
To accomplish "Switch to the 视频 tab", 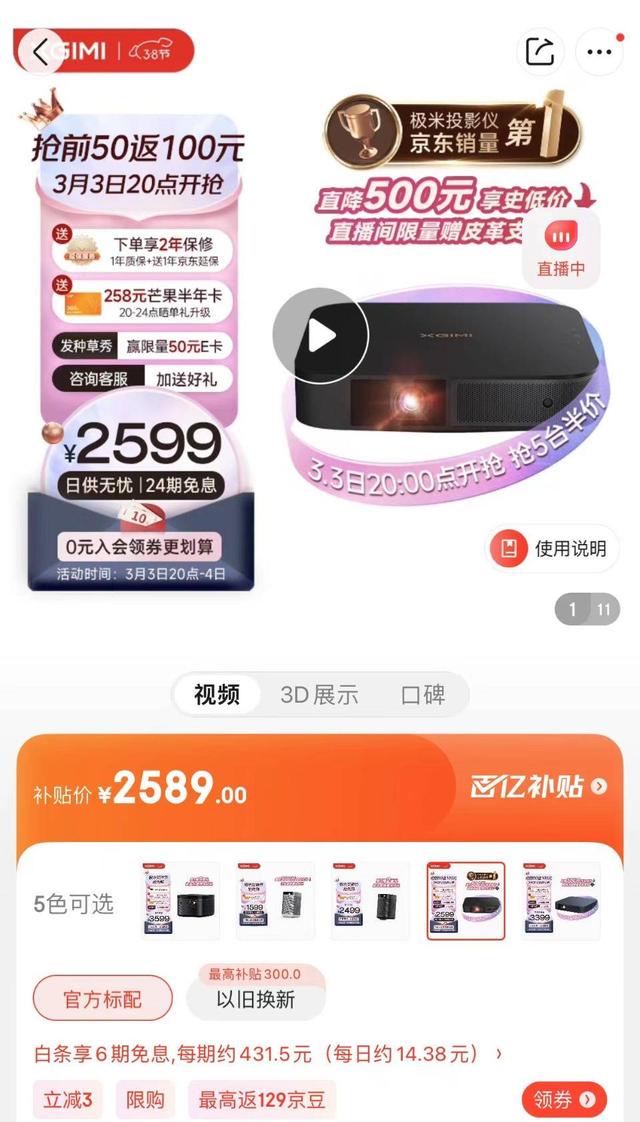I will [217, 695].
